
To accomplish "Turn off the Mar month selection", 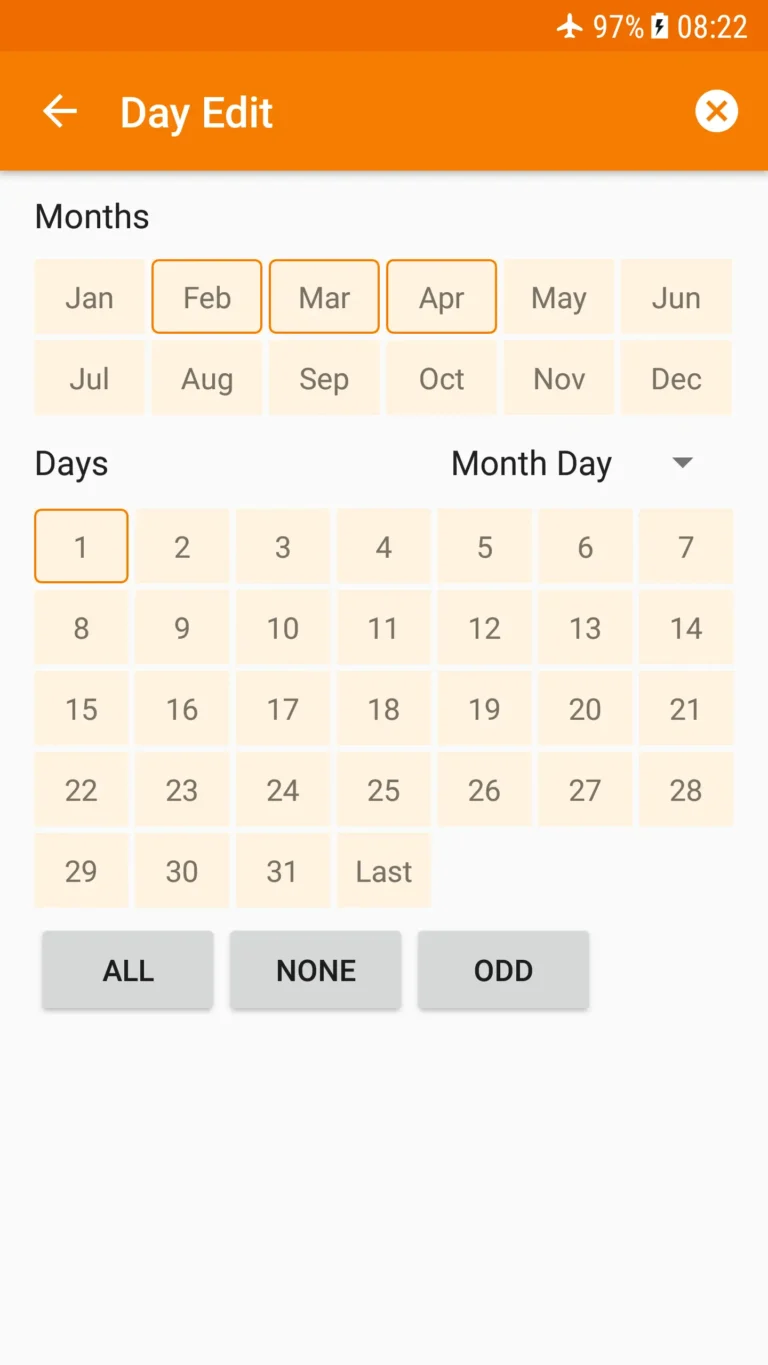I will tap(324, 296).
